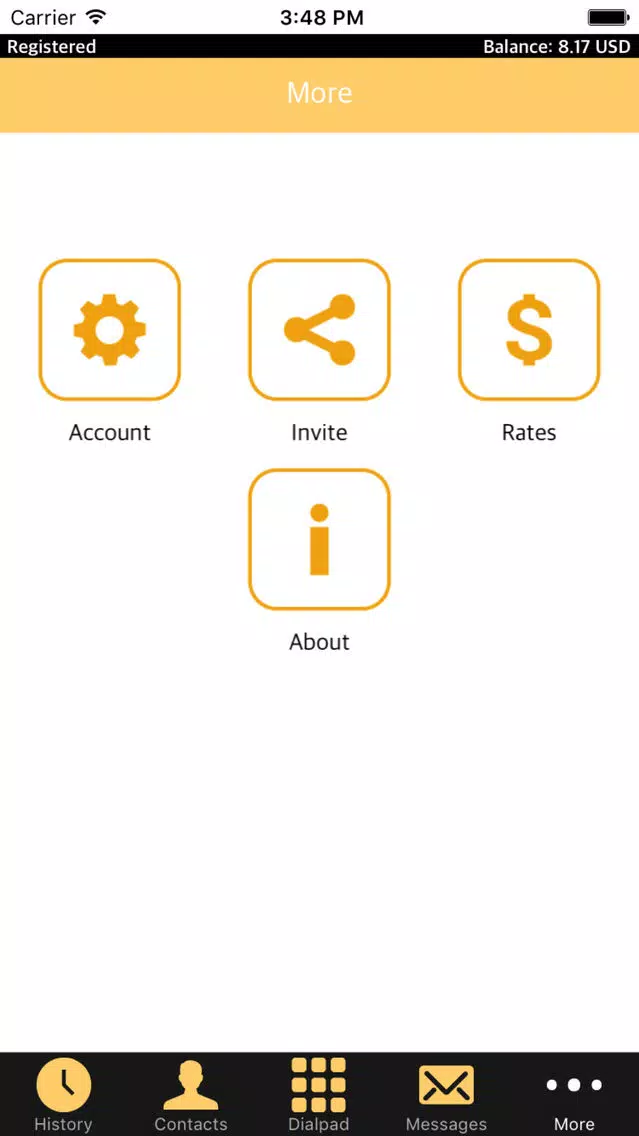Select the More tab
Viewport: 639px width, 1136px height.
575,1094
